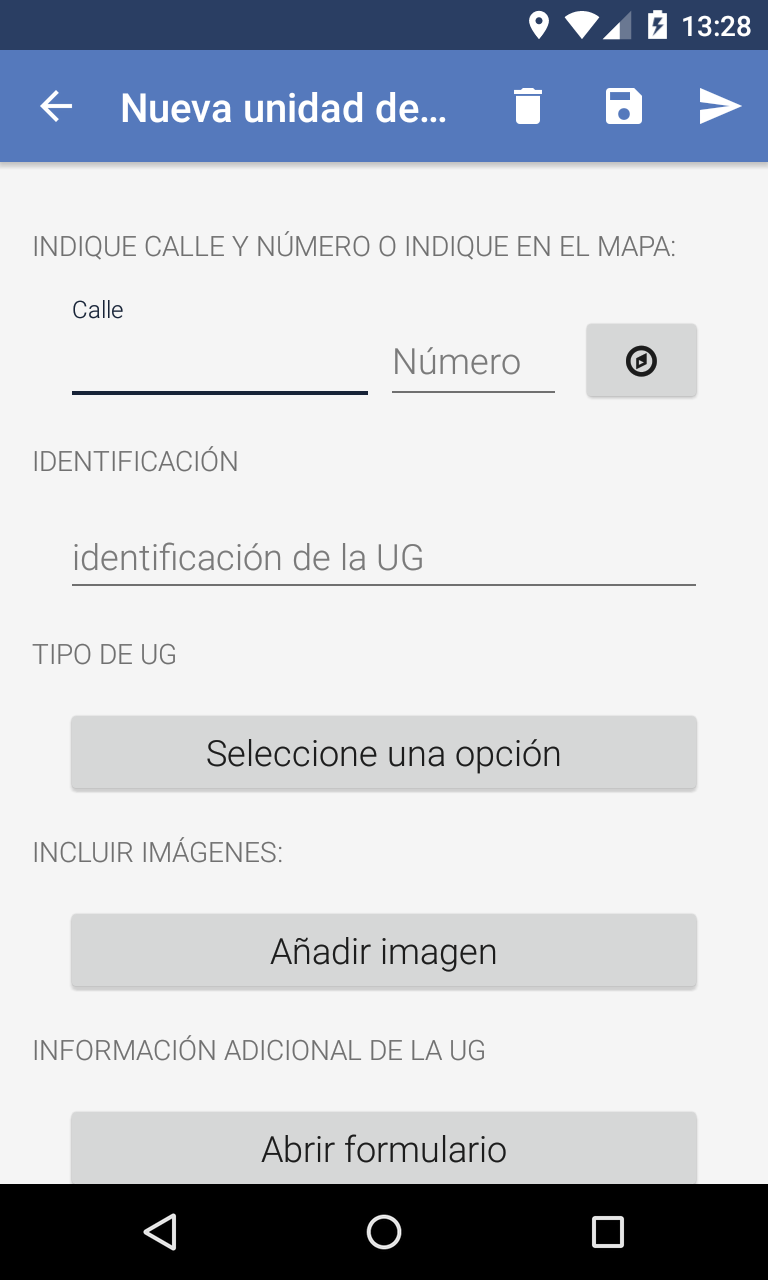Image resolution: width=768 pixels, height=1280 pixels.
Task: Tap the Añadir imagen button
Action: tap(384, 951)
